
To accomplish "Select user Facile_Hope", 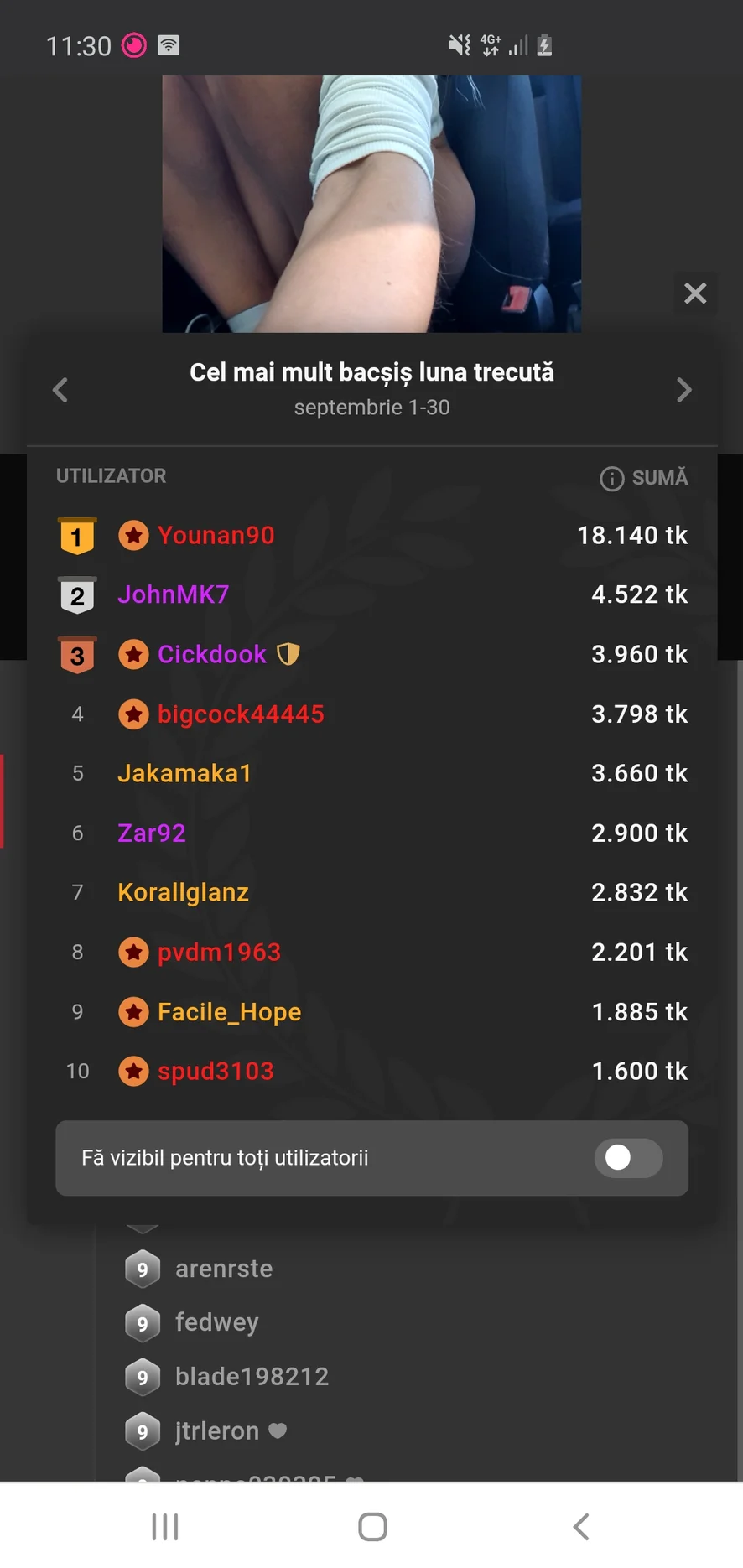I will click(229, 1012).
